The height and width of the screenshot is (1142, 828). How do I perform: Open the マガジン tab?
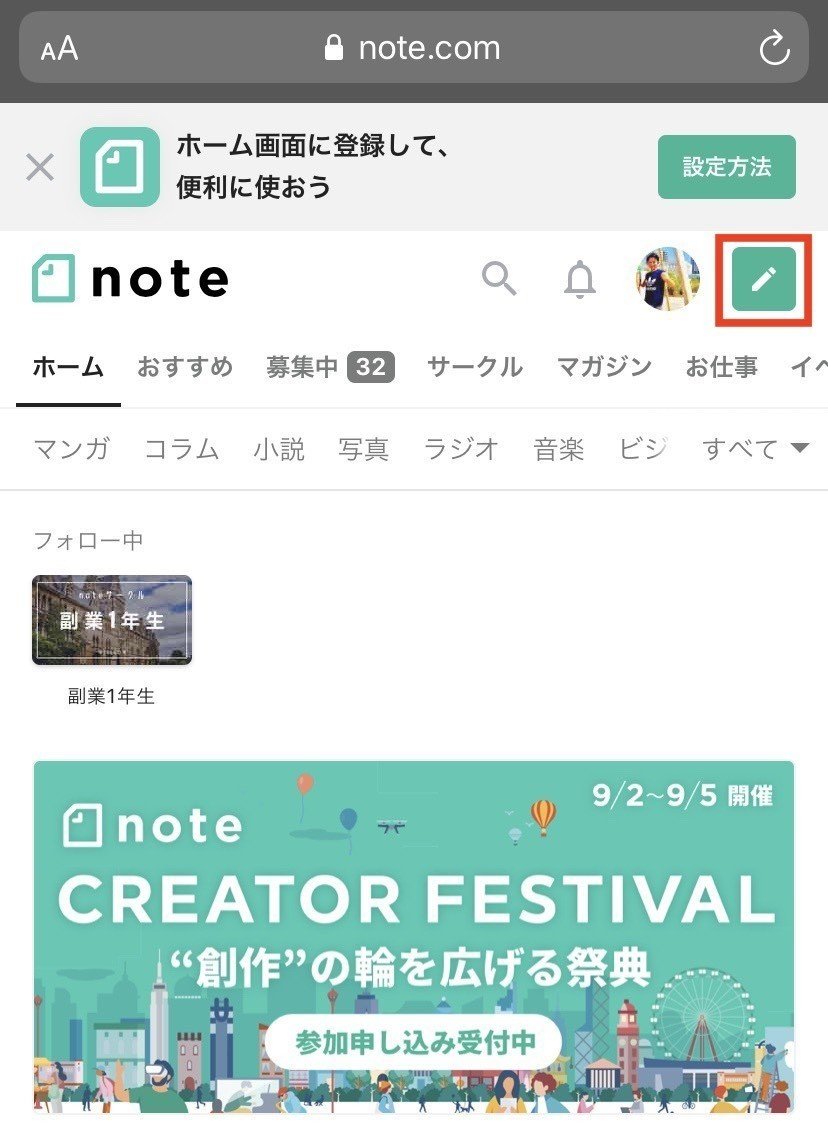[x=604, y=367]
